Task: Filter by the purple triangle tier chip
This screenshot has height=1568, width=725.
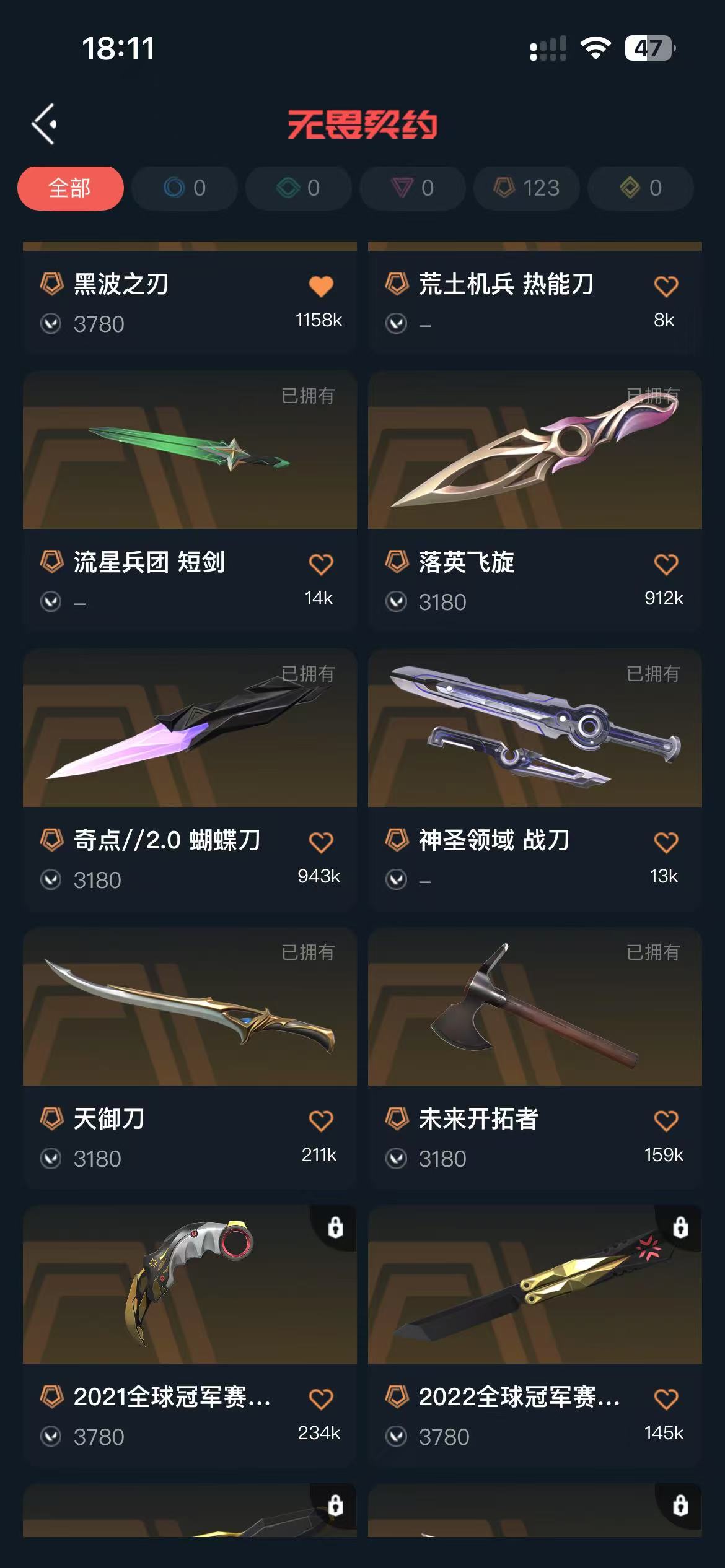Action: click(412, 188)
